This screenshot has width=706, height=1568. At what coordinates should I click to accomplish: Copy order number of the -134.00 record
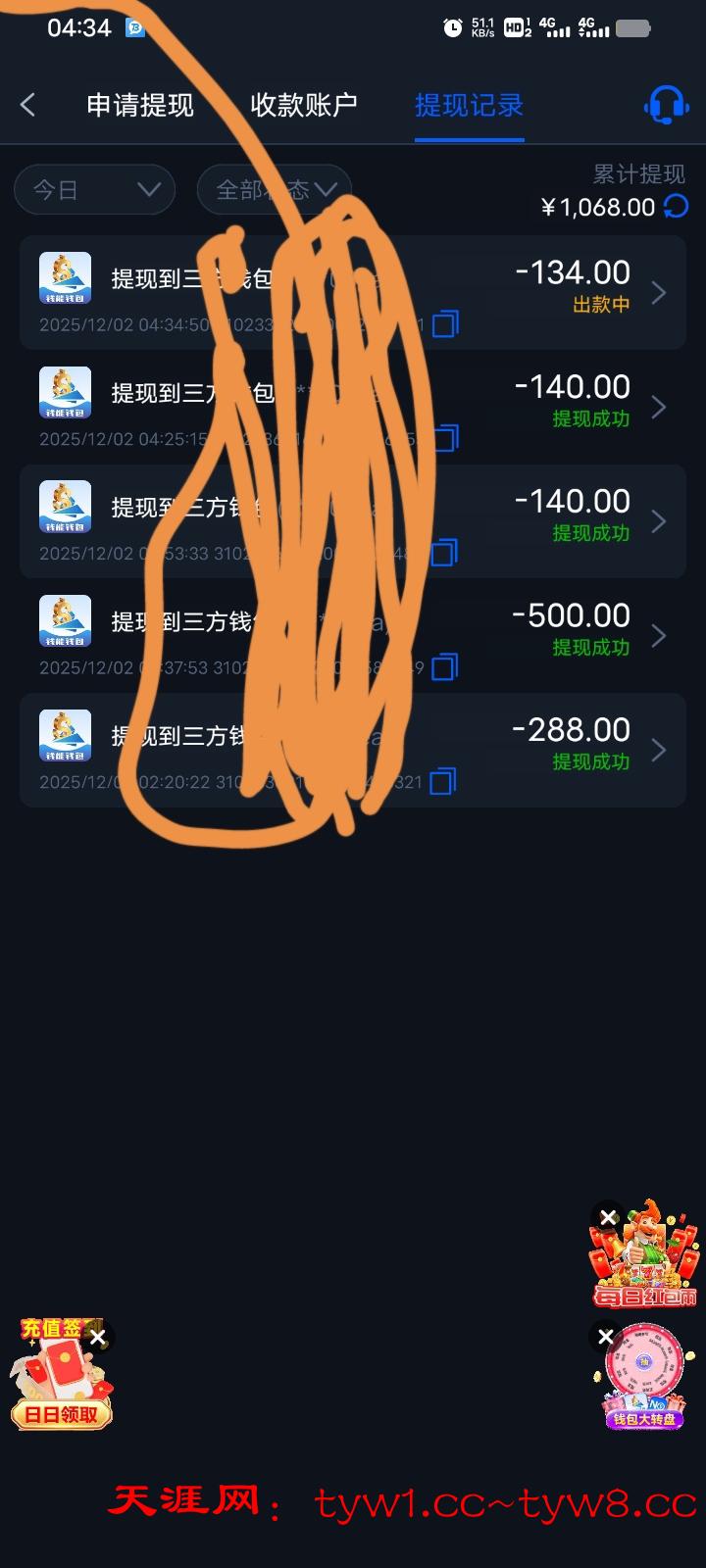[x=445, y=324]
